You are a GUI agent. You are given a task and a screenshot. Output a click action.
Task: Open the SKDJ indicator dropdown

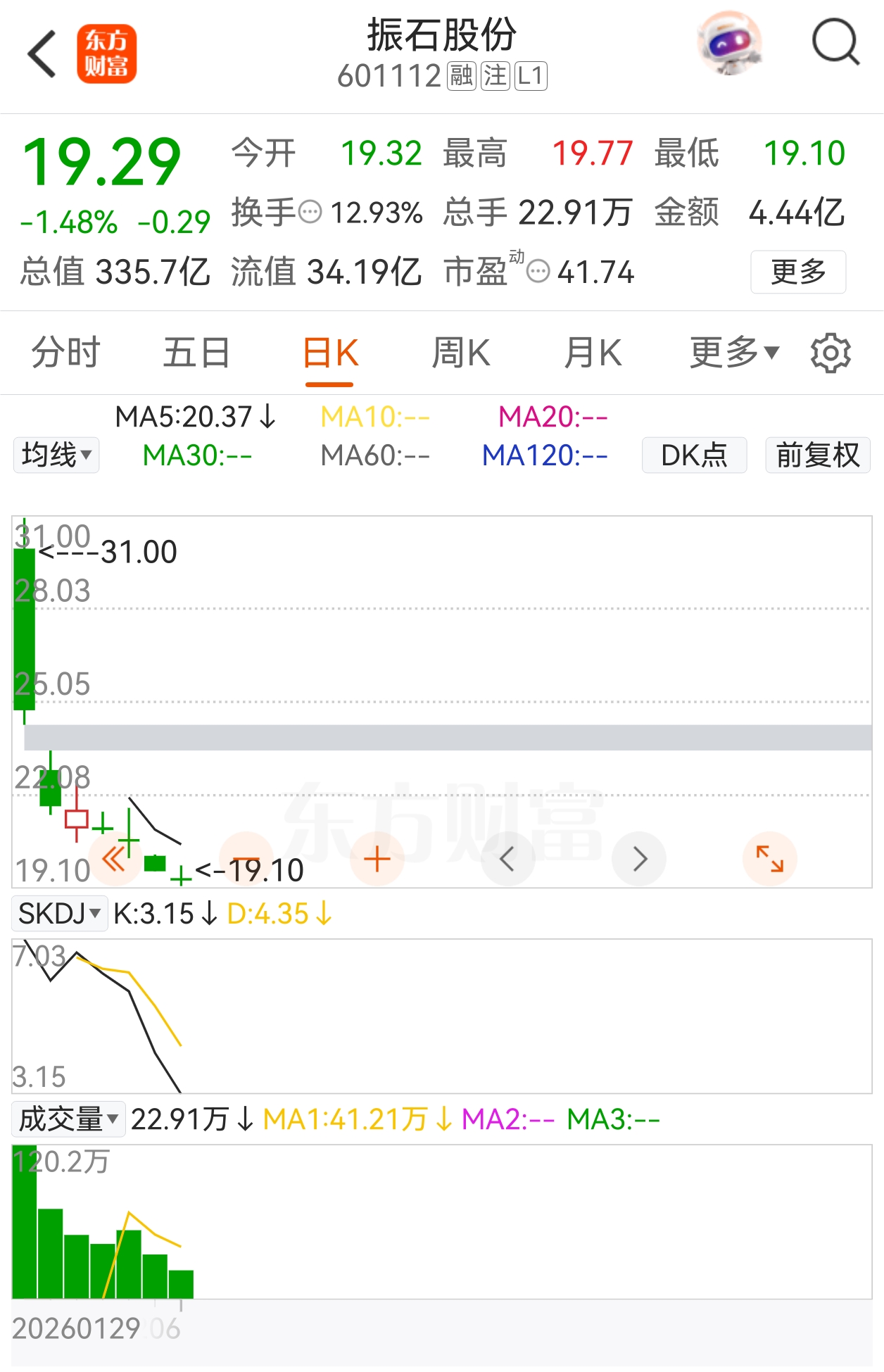point(60,914)
